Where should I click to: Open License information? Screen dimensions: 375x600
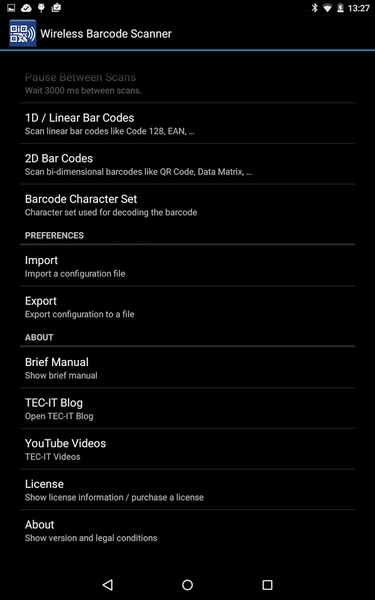point(188,489)
